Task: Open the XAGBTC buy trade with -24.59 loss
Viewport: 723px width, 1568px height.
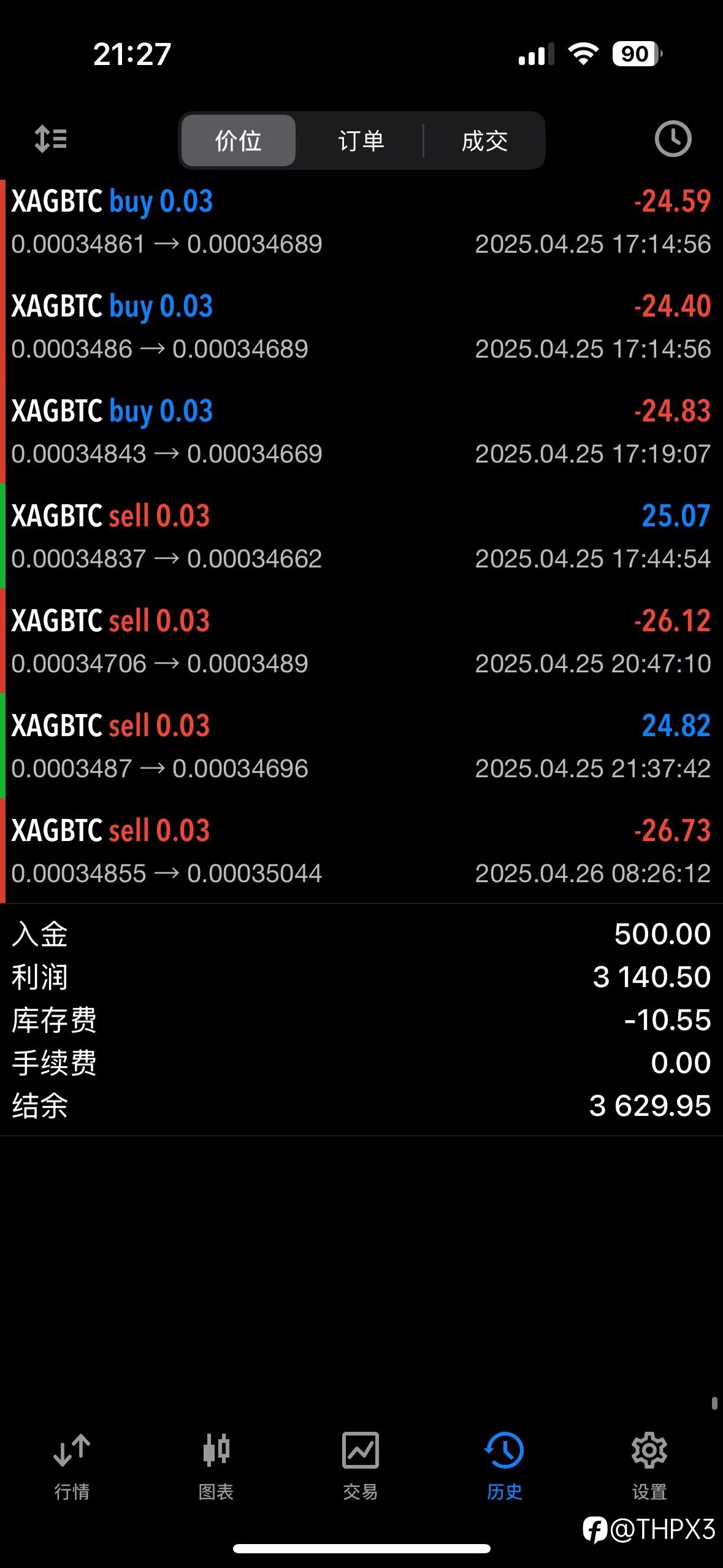Action: 361,221
